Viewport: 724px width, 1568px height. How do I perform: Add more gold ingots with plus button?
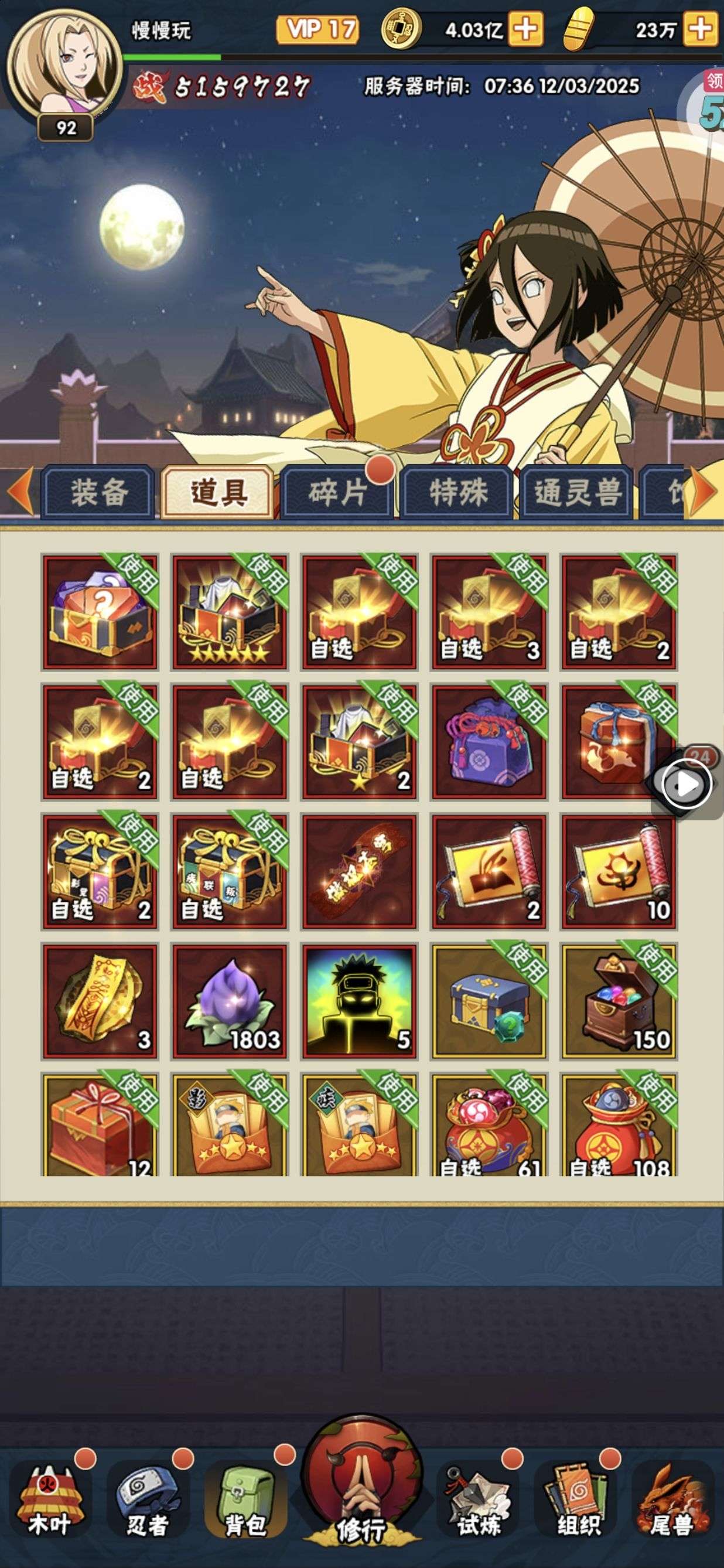(700, 28)
